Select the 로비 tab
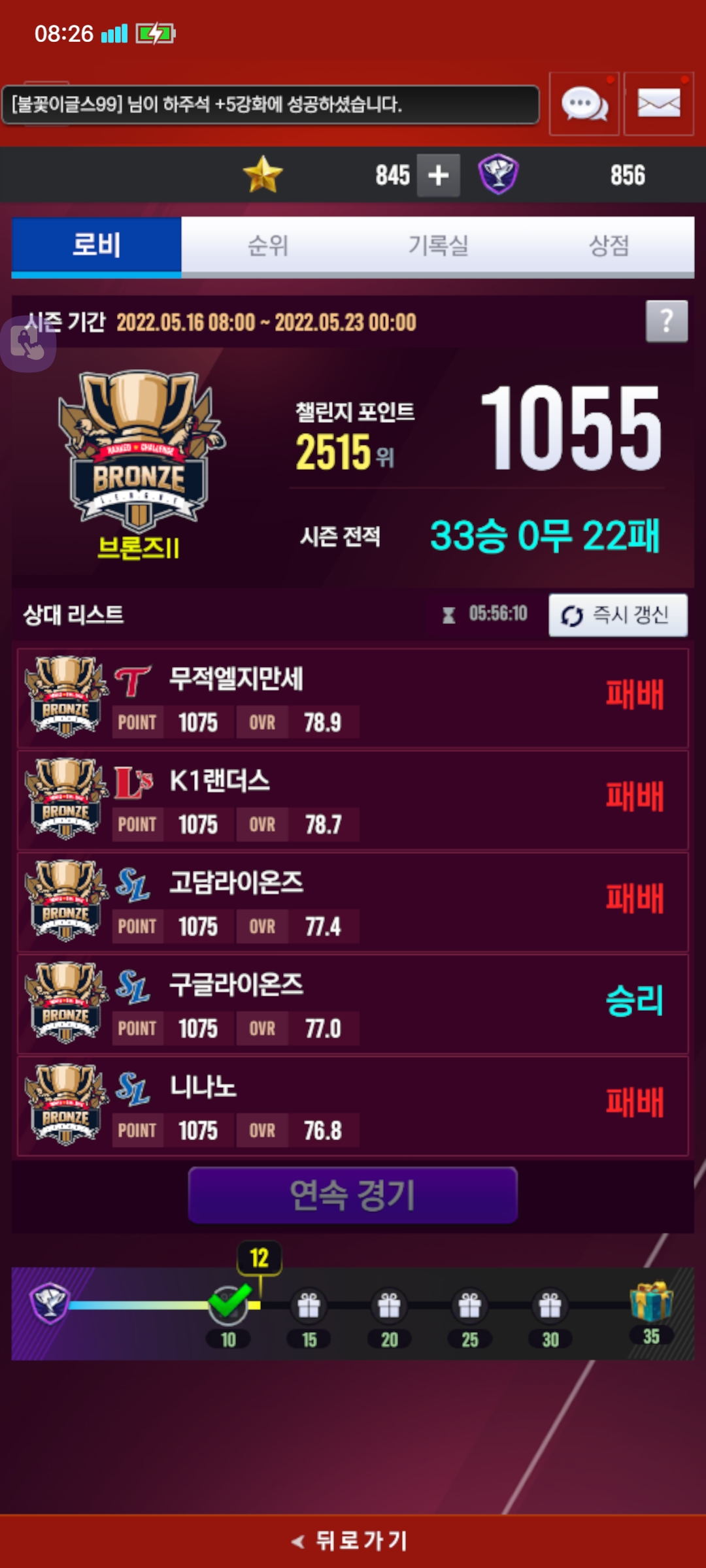 click(x=97, y=246)
